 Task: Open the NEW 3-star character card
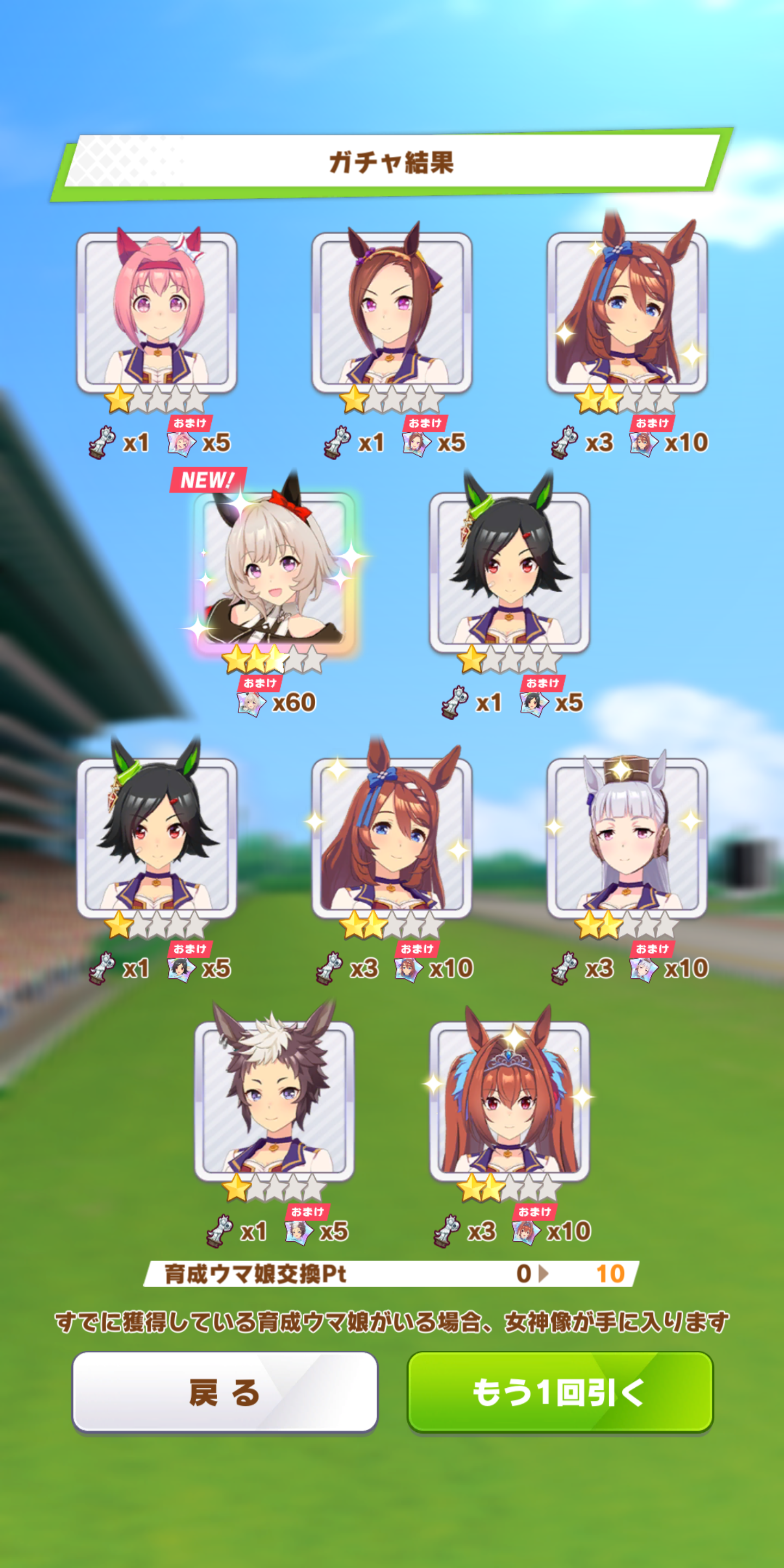274,572
